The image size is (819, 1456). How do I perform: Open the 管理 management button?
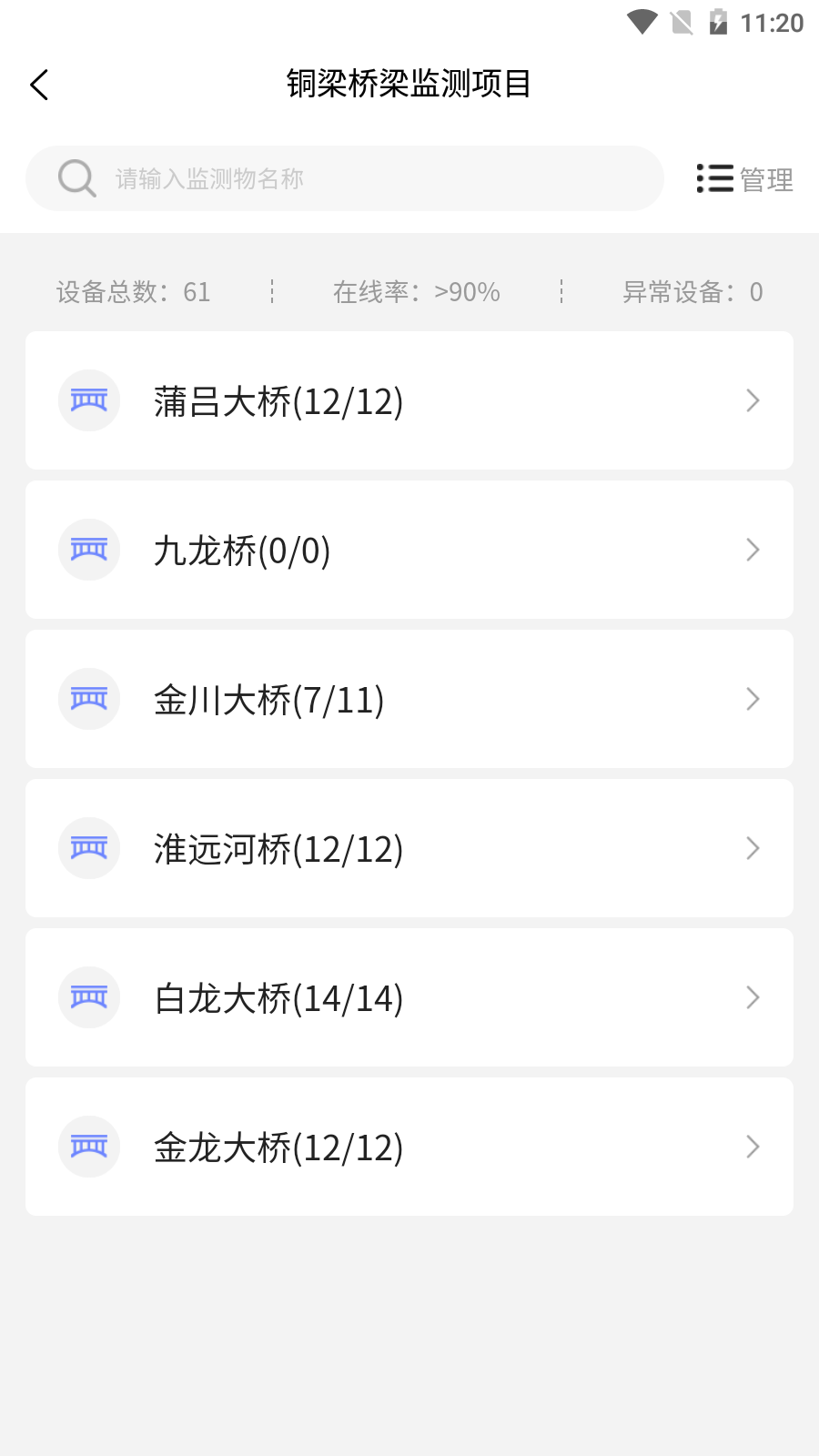[744, 179]
